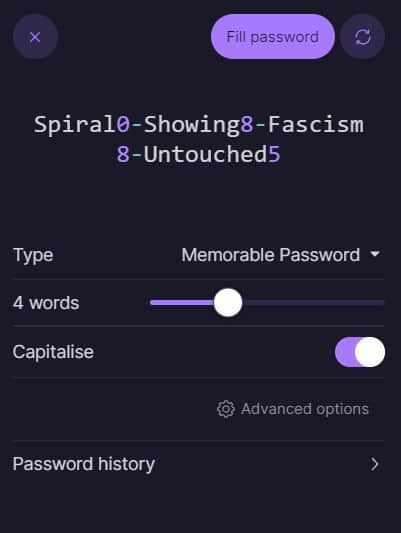The image size is (401, 533).
Task: Open Advanced options
Action: click(293, 409)
